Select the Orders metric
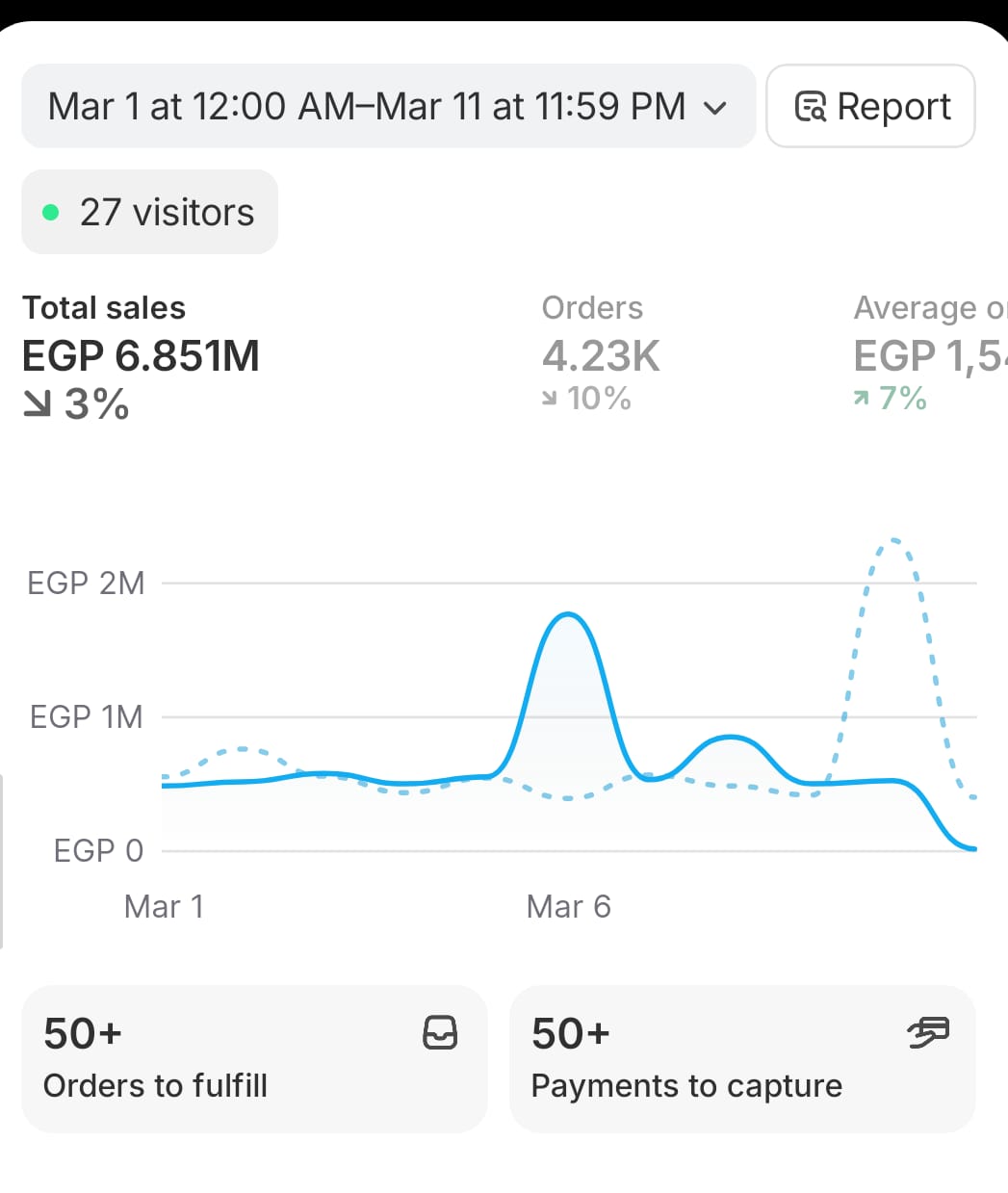This screenshot has width=1008, height=1193. click(600, 356)
